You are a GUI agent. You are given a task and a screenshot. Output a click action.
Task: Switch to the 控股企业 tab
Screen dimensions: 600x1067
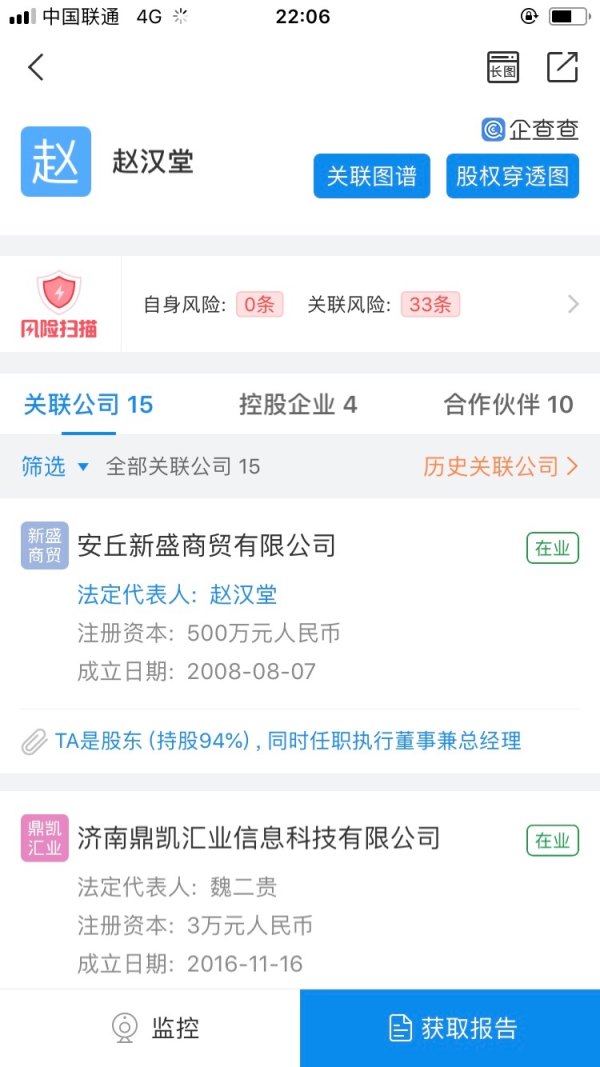(298, 404)
